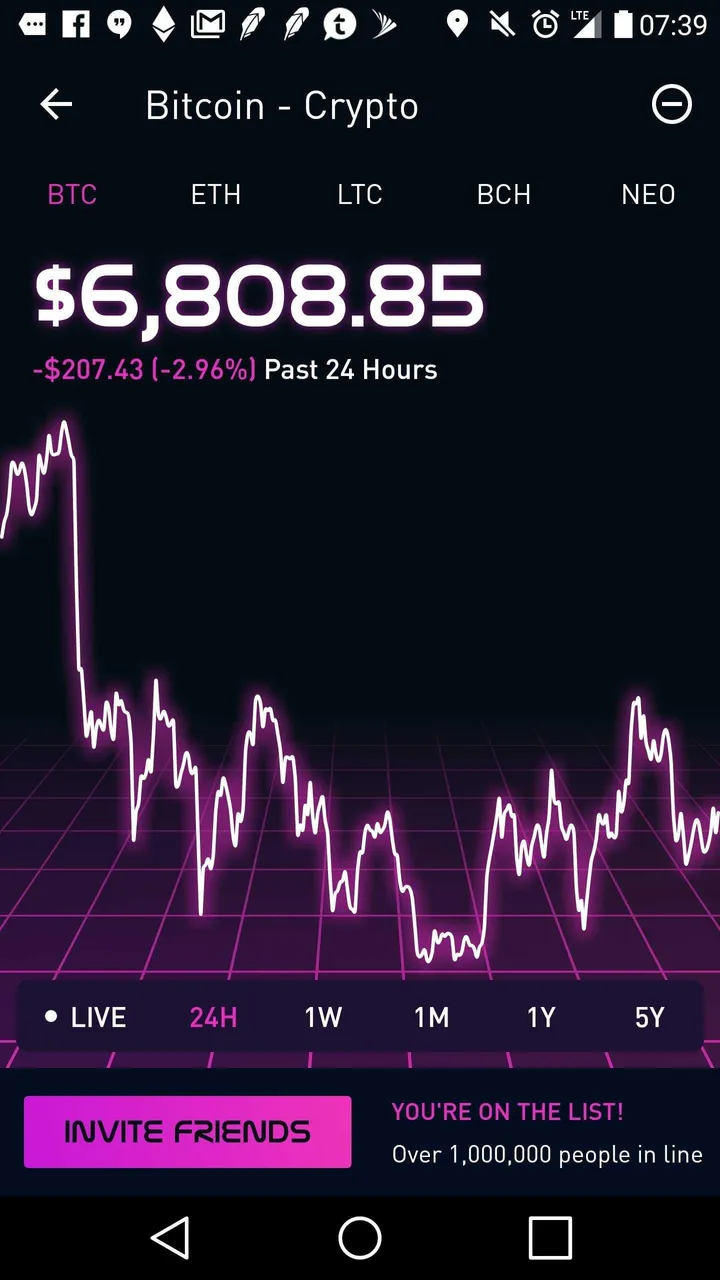Change chart range to 1W

tap(323, 1018)
